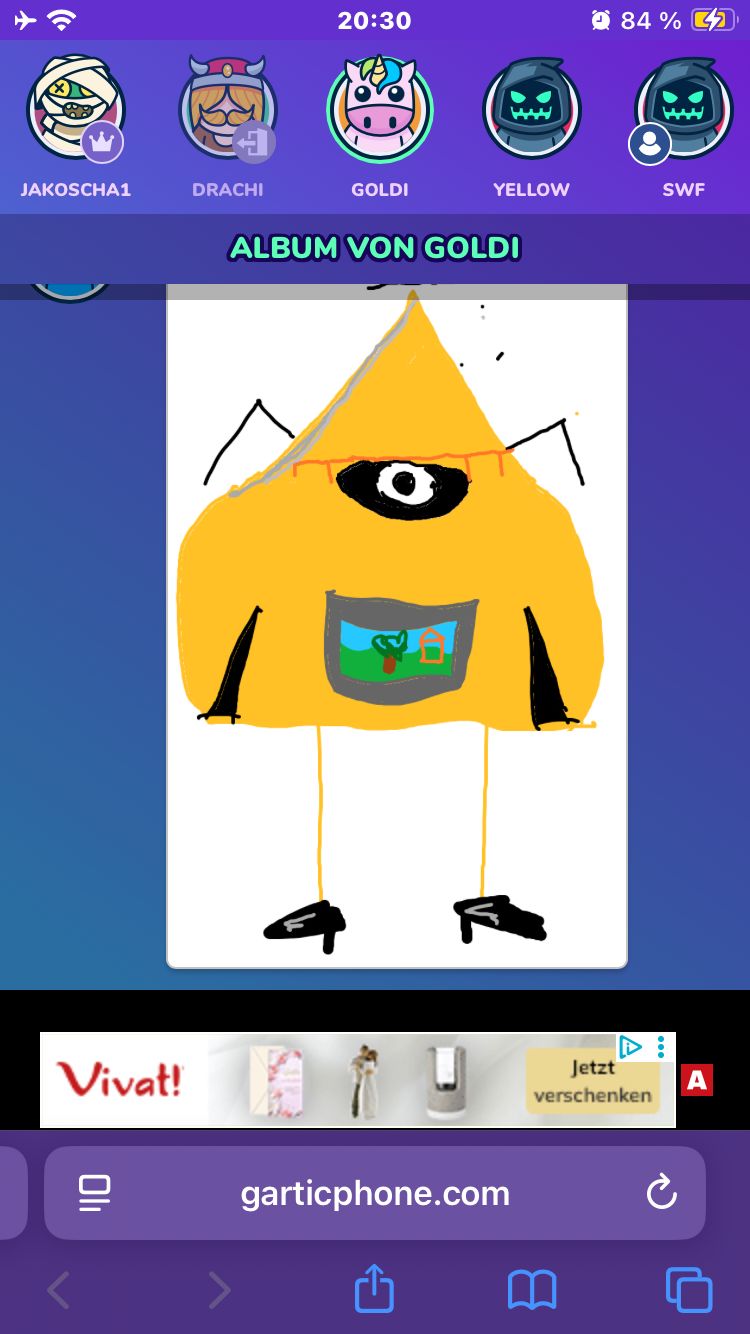The width and height of the screenshot is (750, 1334).
Task: Open the page settings menu in address bar
Action: pos(95,1193)
